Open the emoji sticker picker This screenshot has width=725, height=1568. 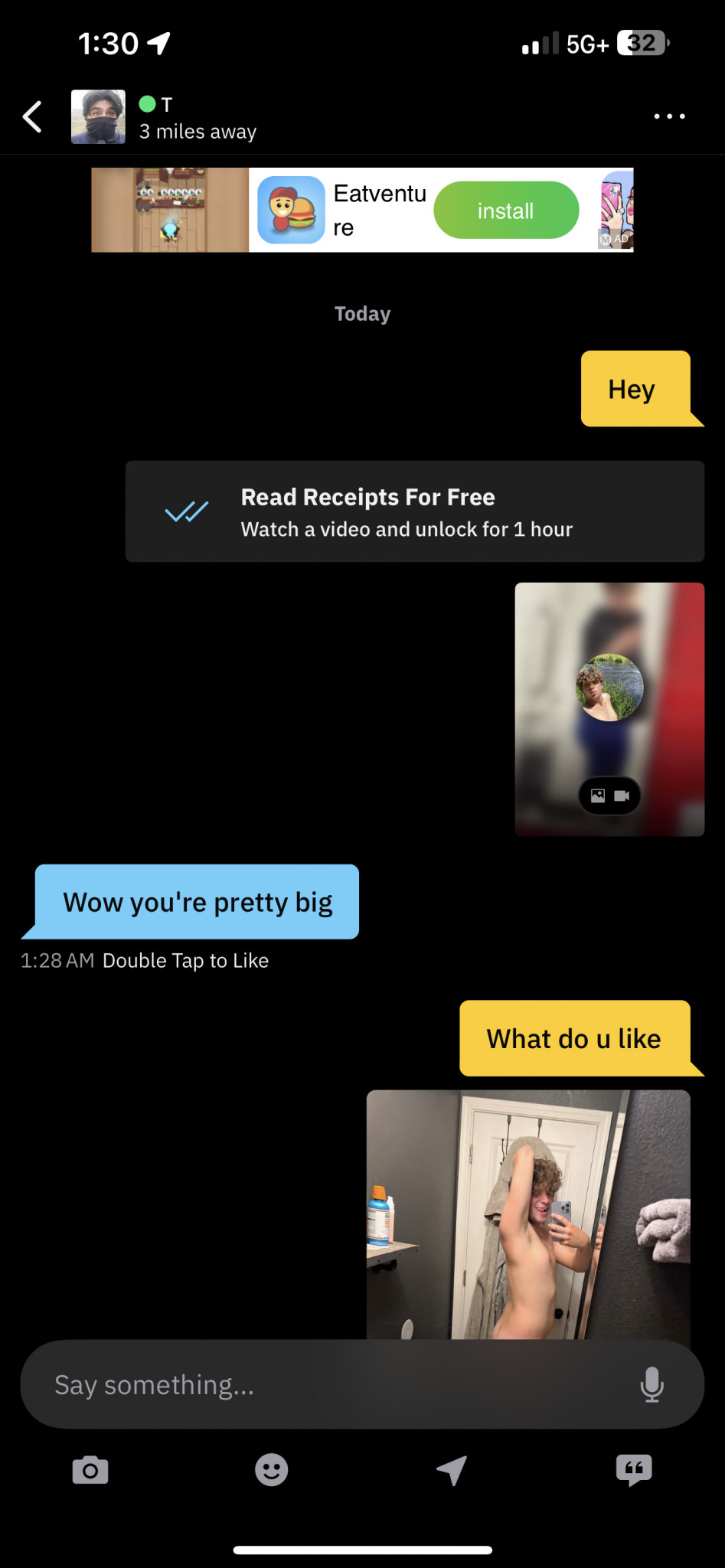click(272, 1470)
